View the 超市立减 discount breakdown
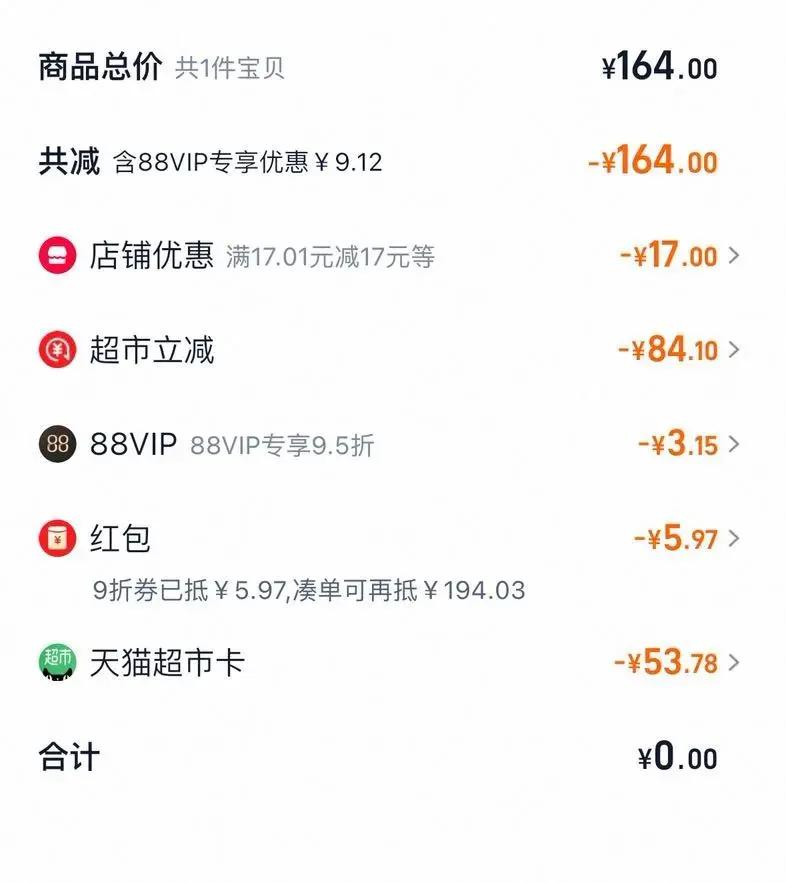 point(734,350)
